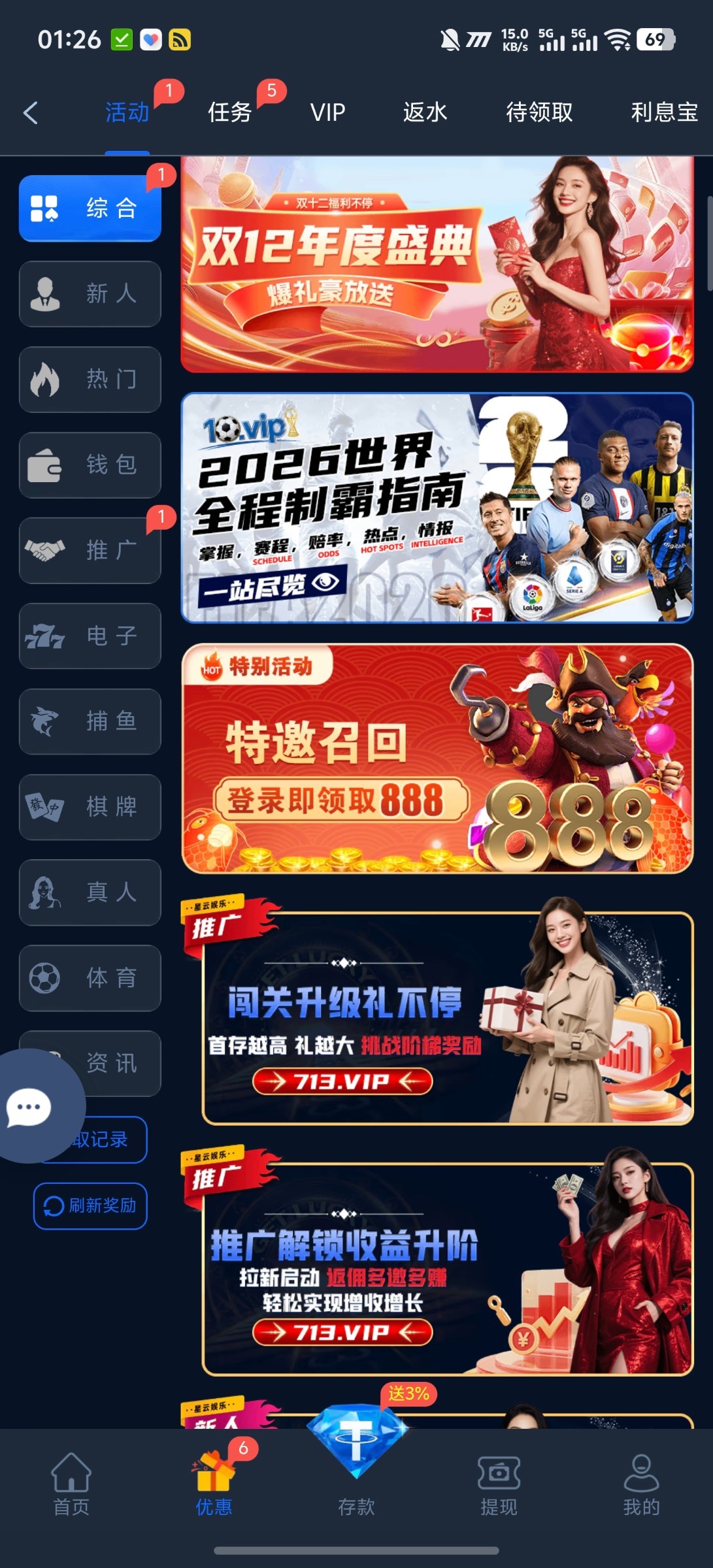This screenshot has height=1568, width=713.
Task: Switch to the 利息宝 tab
Action: point(663,112)
